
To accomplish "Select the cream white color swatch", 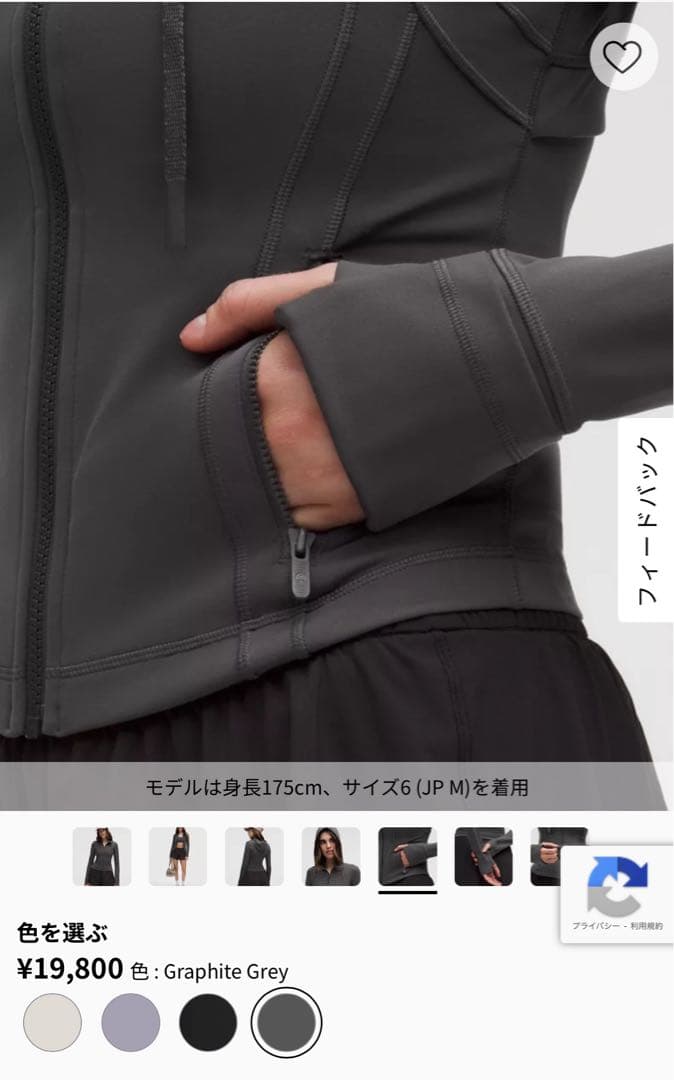I will pos(52,1022).
